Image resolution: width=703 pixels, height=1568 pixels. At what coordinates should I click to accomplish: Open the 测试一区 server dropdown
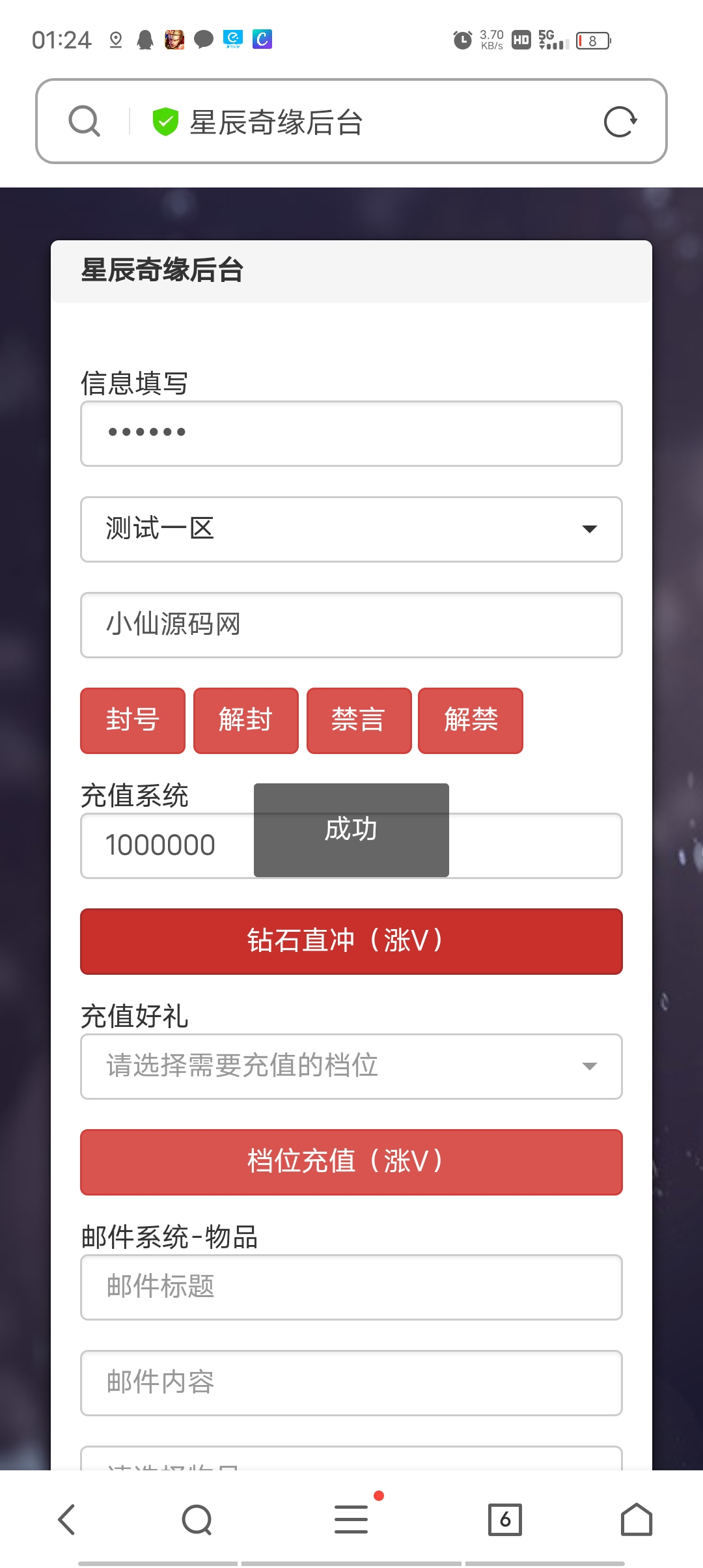[x=351, y=529]
